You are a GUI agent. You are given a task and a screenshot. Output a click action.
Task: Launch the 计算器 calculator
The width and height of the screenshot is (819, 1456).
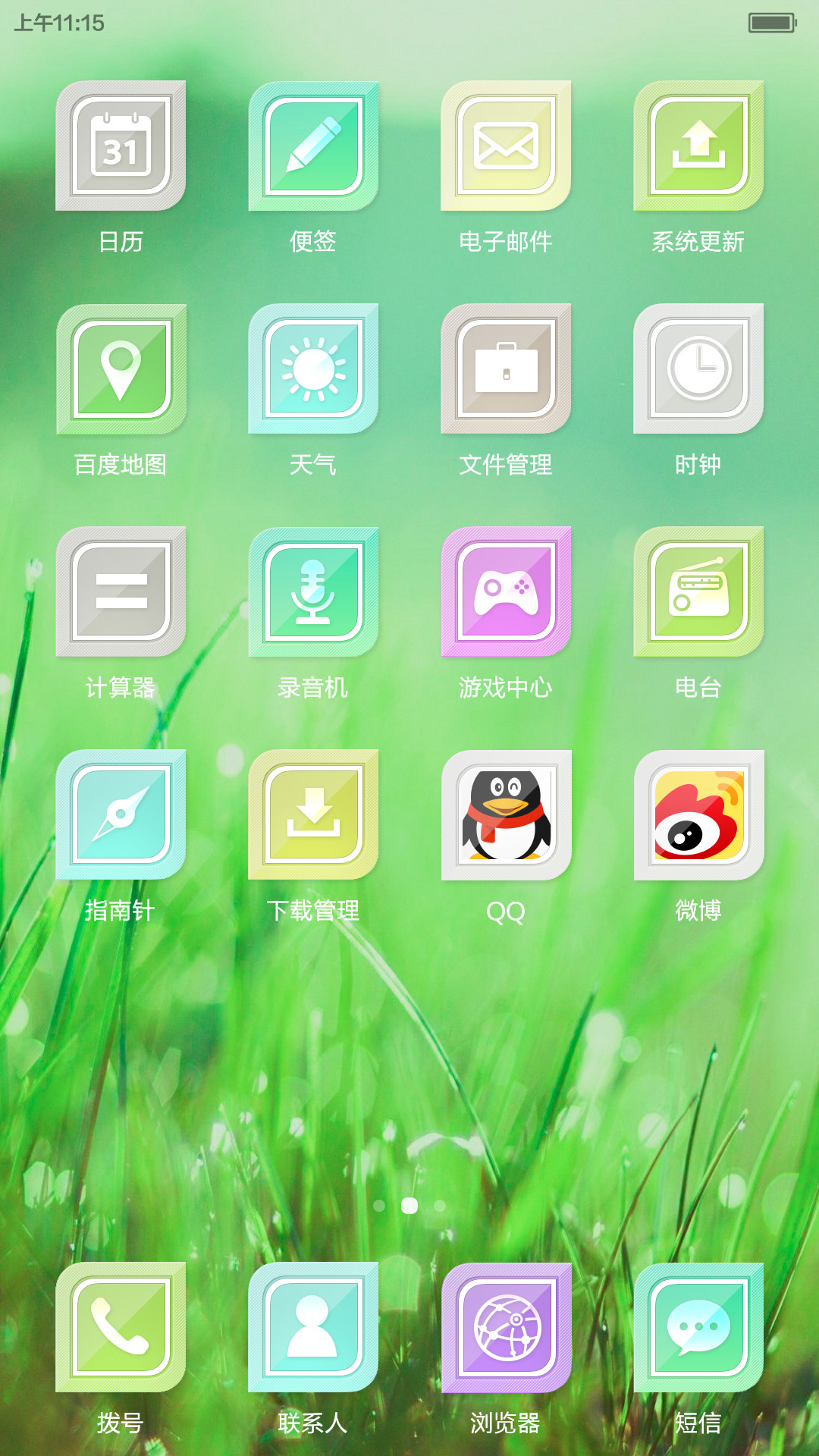point(121,591)
